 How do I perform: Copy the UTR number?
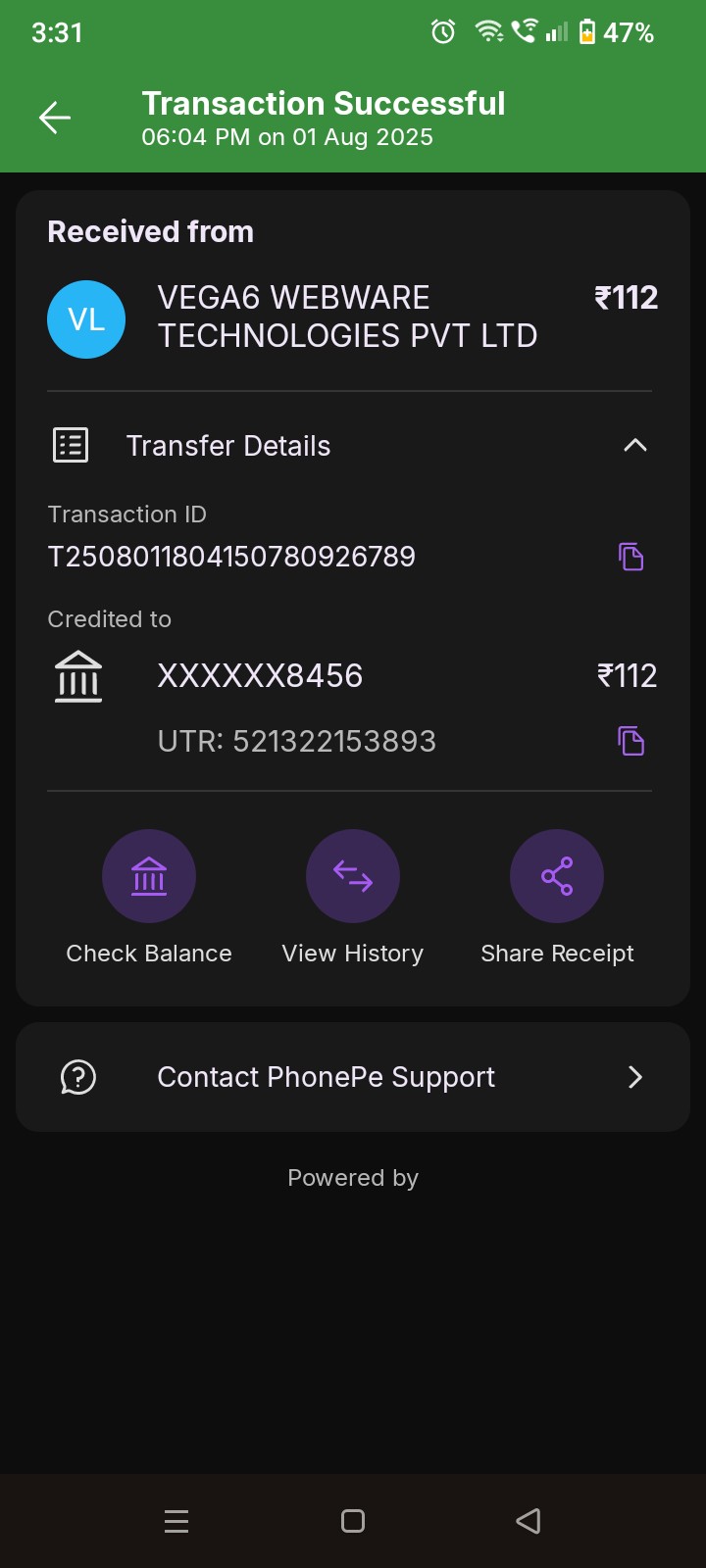630,741
